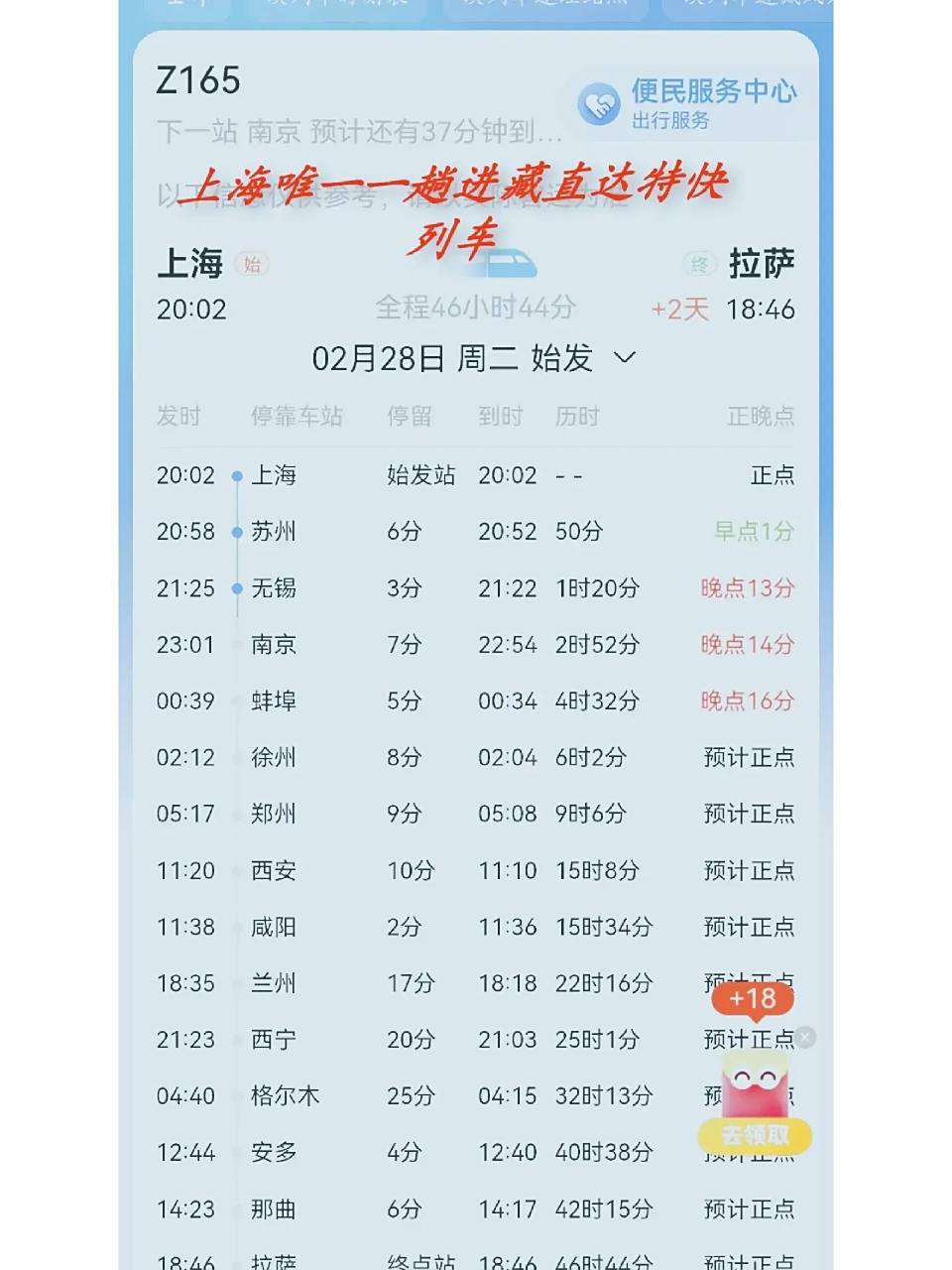Click the 正晚点 column header
This screenshot has height=1270, width=952.
coord(758,417)
